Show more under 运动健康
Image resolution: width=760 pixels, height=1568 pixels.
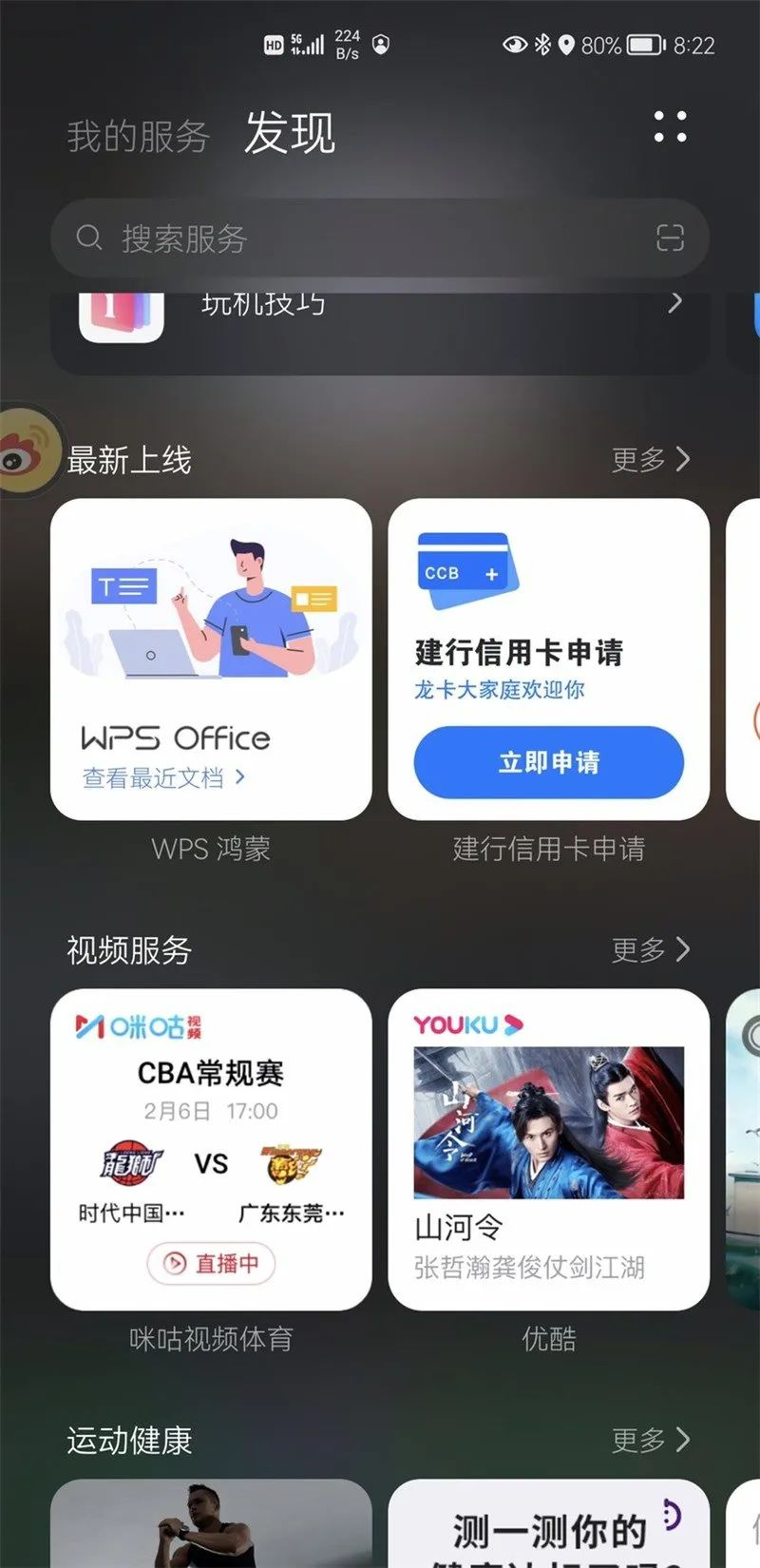pyautogui.click(x=650, y=1440)
